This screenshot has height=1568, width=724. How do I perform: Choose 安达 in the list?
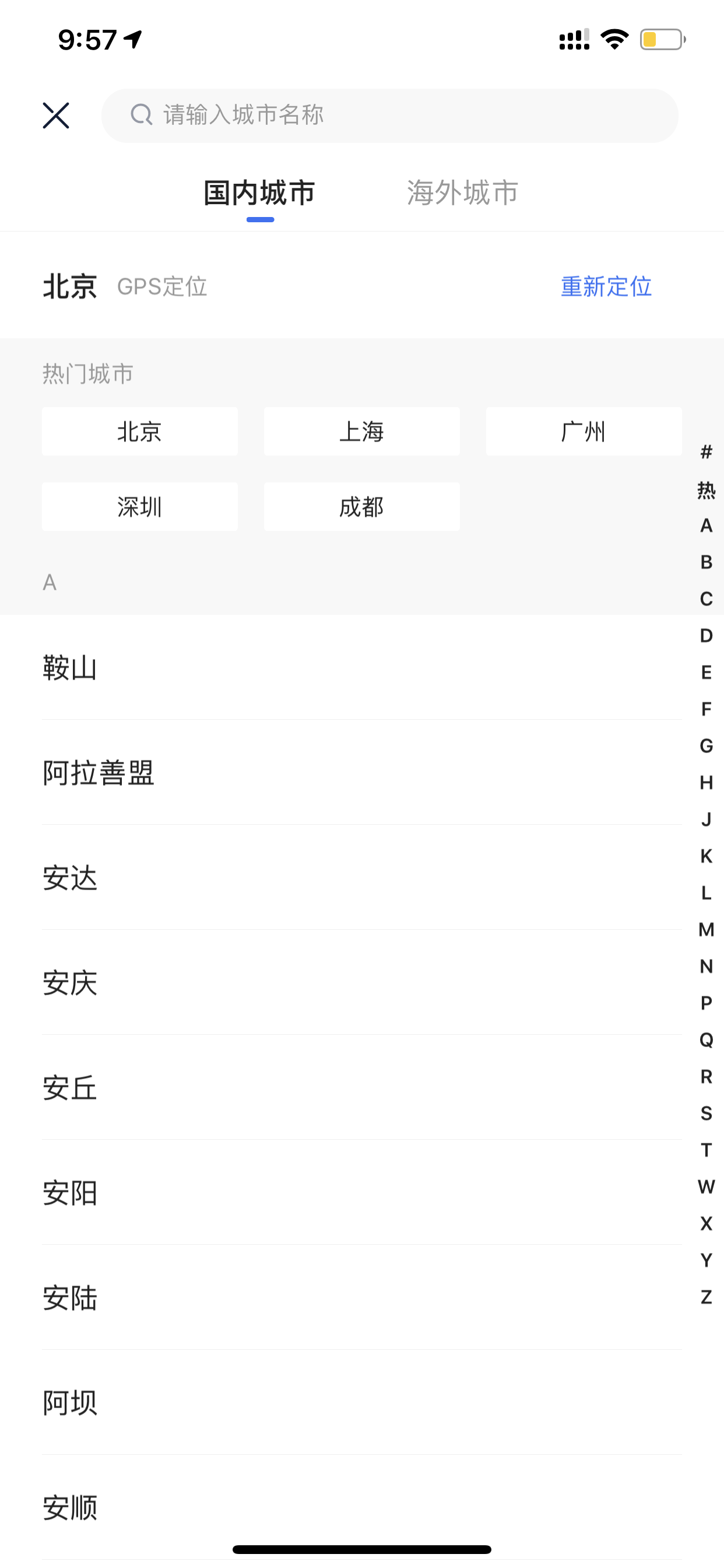361,878
